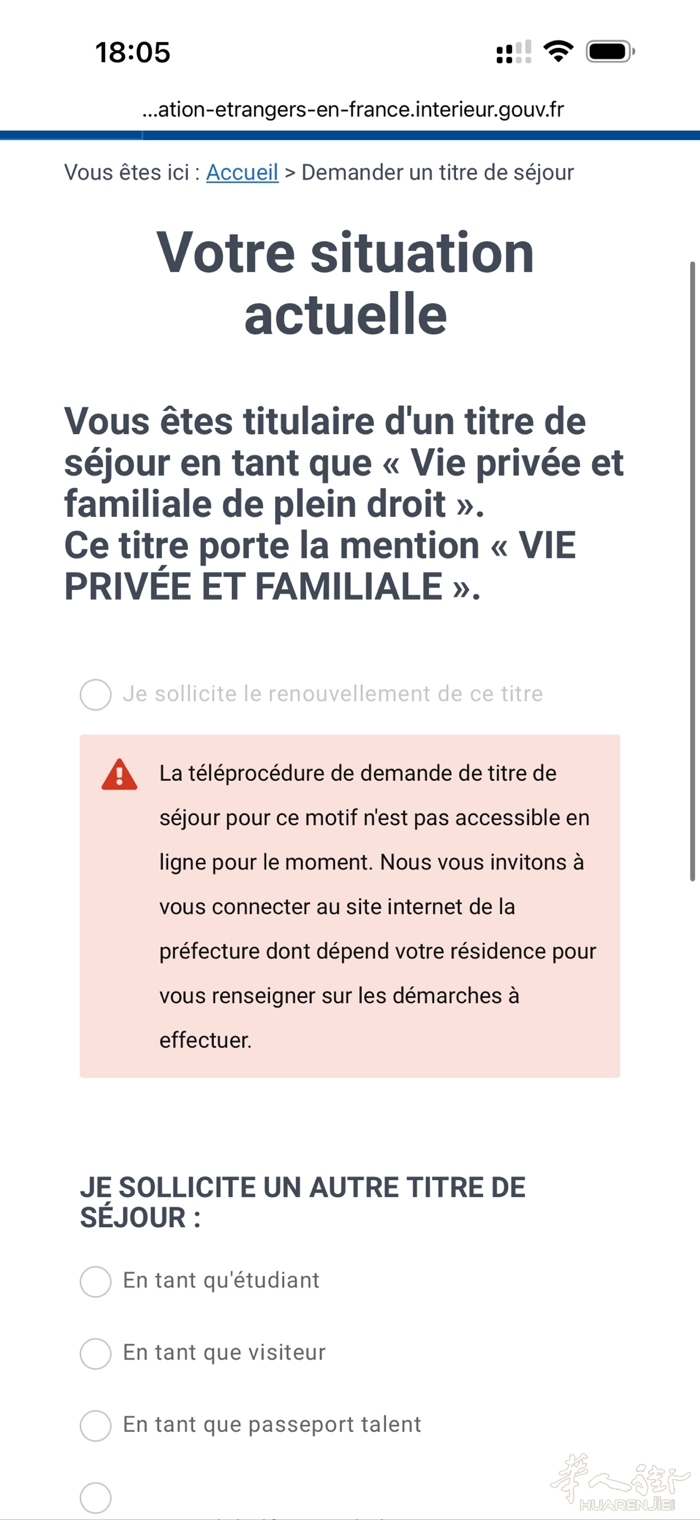Tap the website address bar

tap(352, 109)
